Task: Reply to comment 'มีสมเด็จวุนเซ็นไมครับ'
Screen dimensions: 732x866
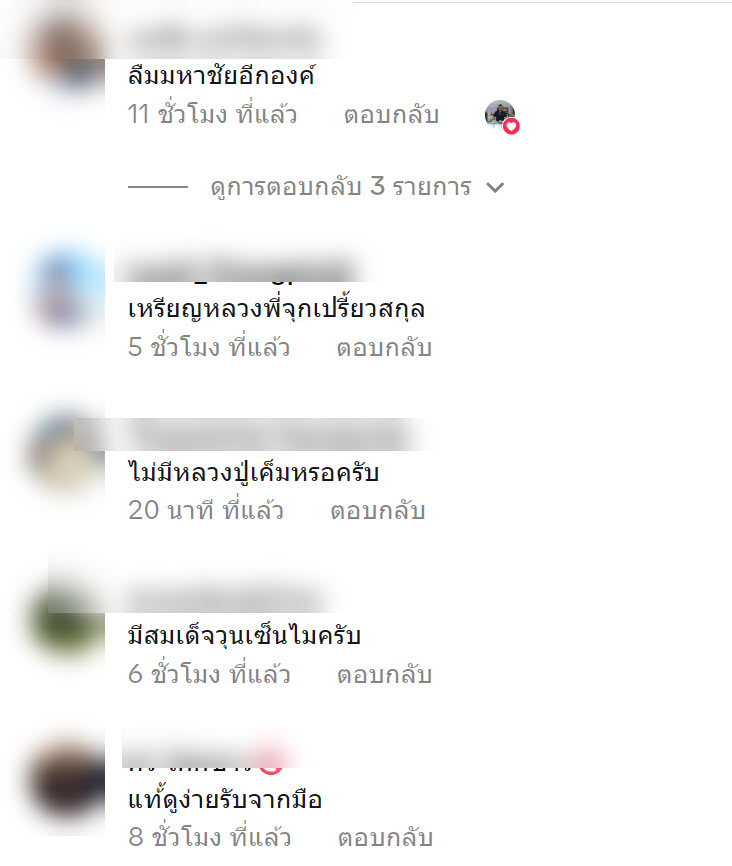Action: tap(384, 675)
